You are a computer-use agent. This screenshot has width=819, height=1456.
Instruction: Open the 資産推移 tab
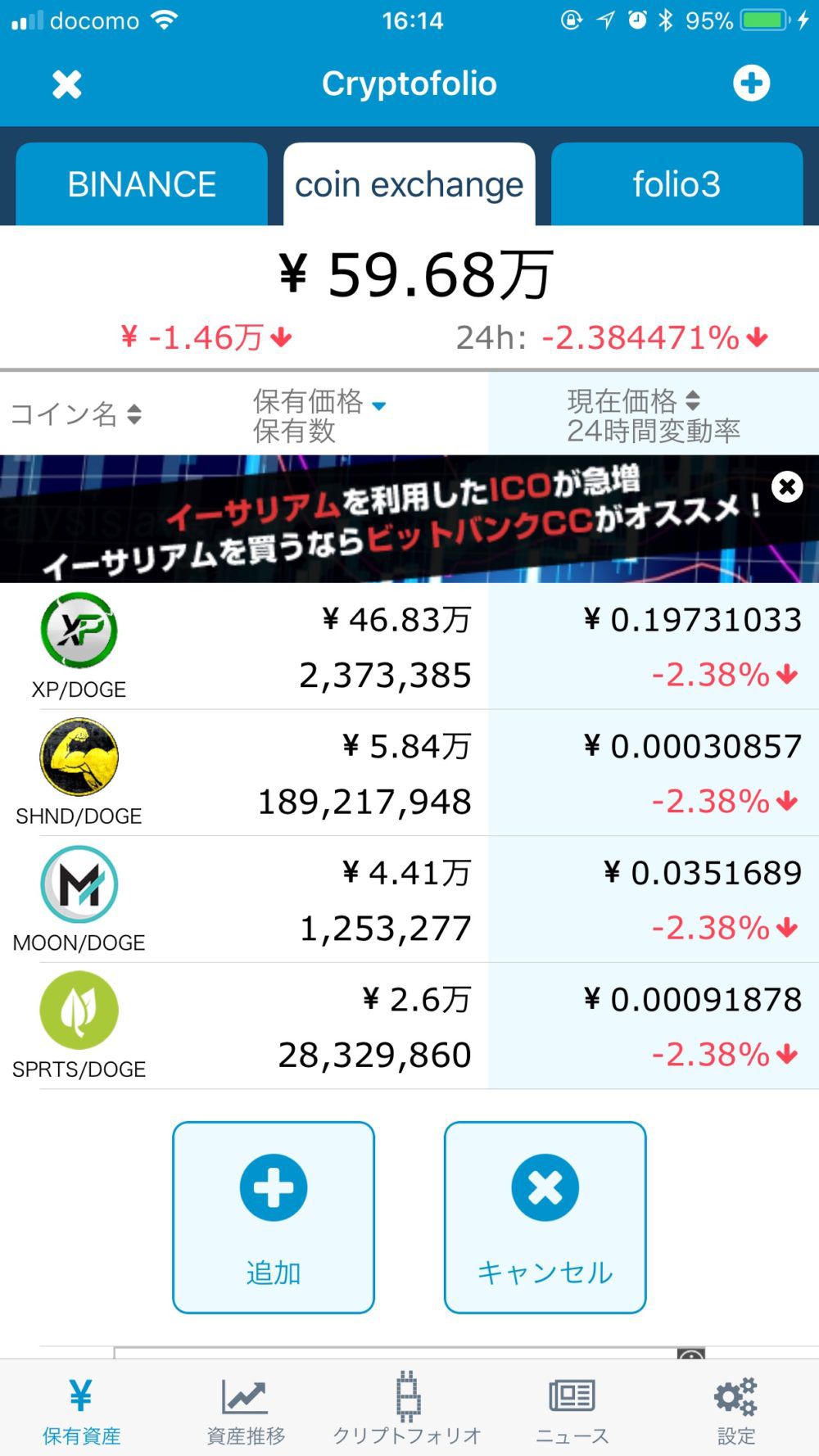[x=246, y=1410]
